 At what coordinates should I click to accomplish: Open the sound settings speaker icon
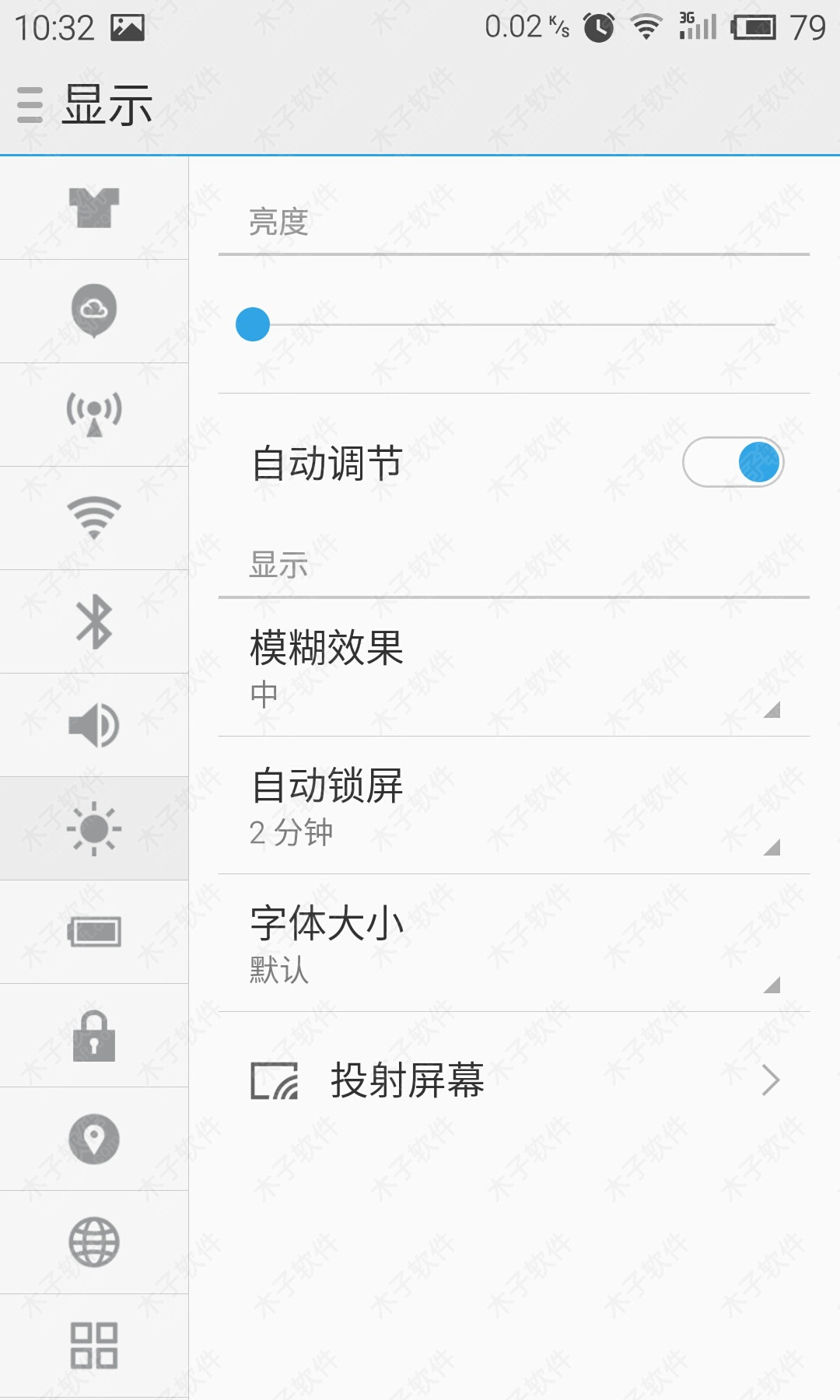tap(94, 725)
